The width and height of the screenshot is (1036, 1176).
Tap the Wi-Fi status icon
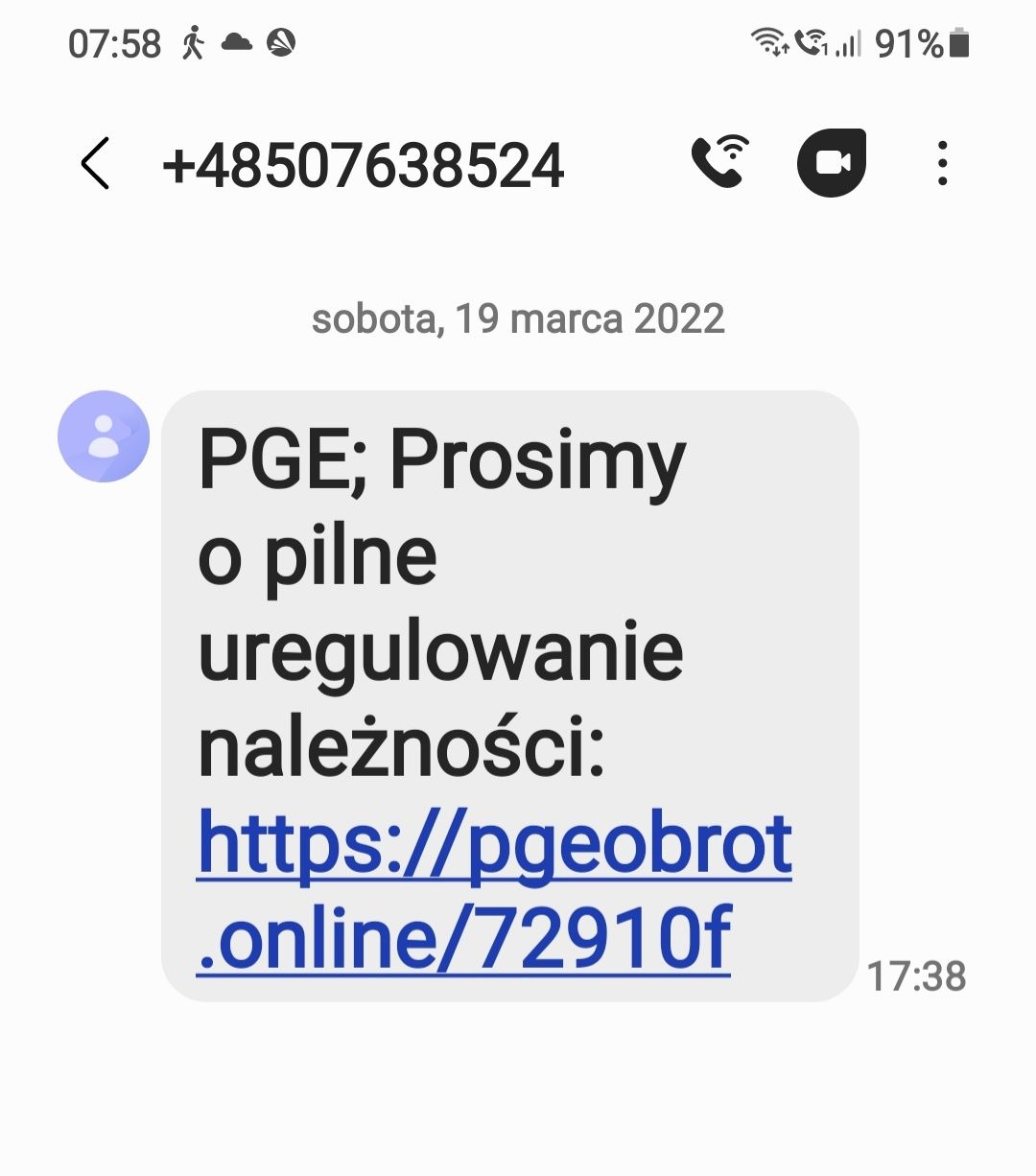pyautogui.click(x=767, y=41)
